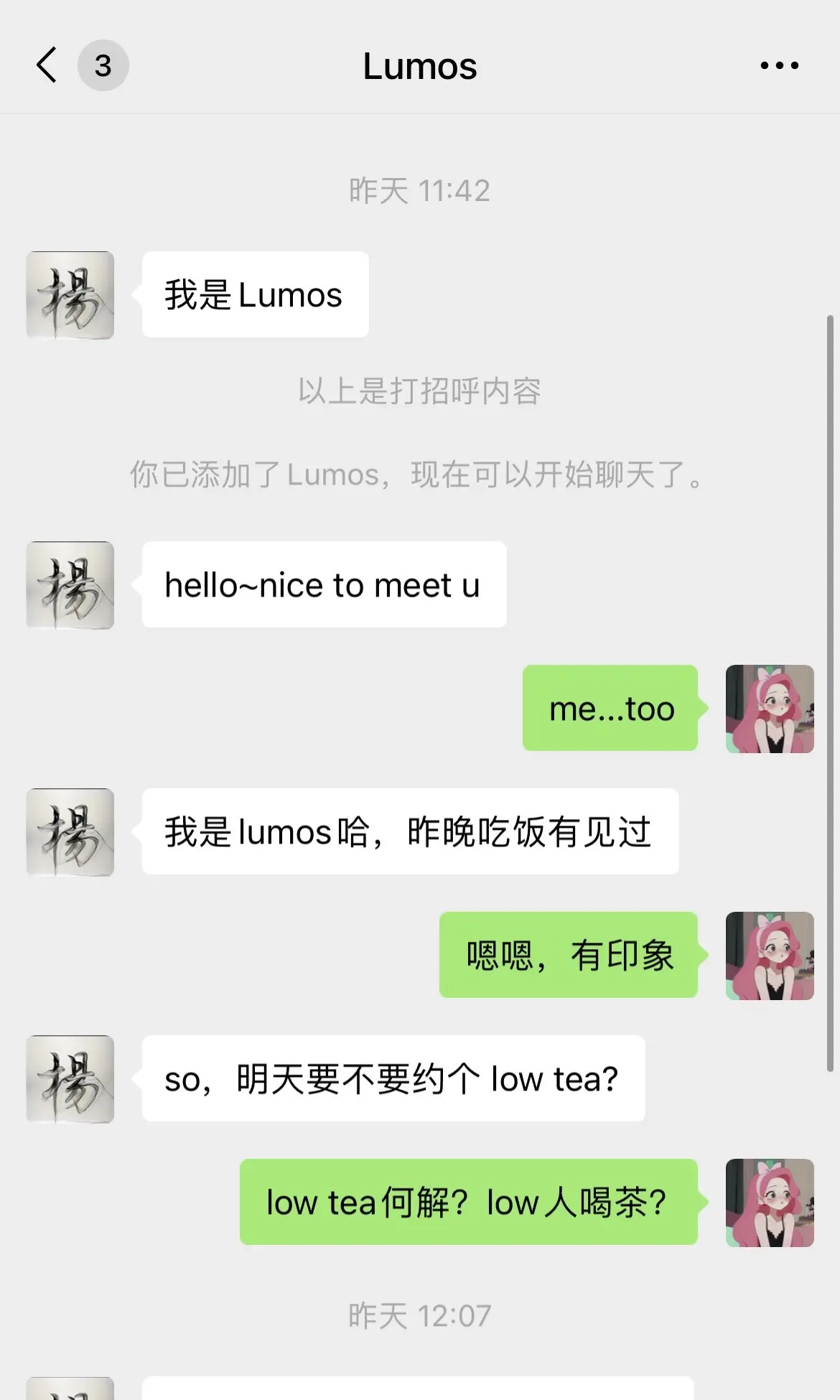Tap the '昨天 12:07' timestamp near the bottom

[x=419, y=1314]
